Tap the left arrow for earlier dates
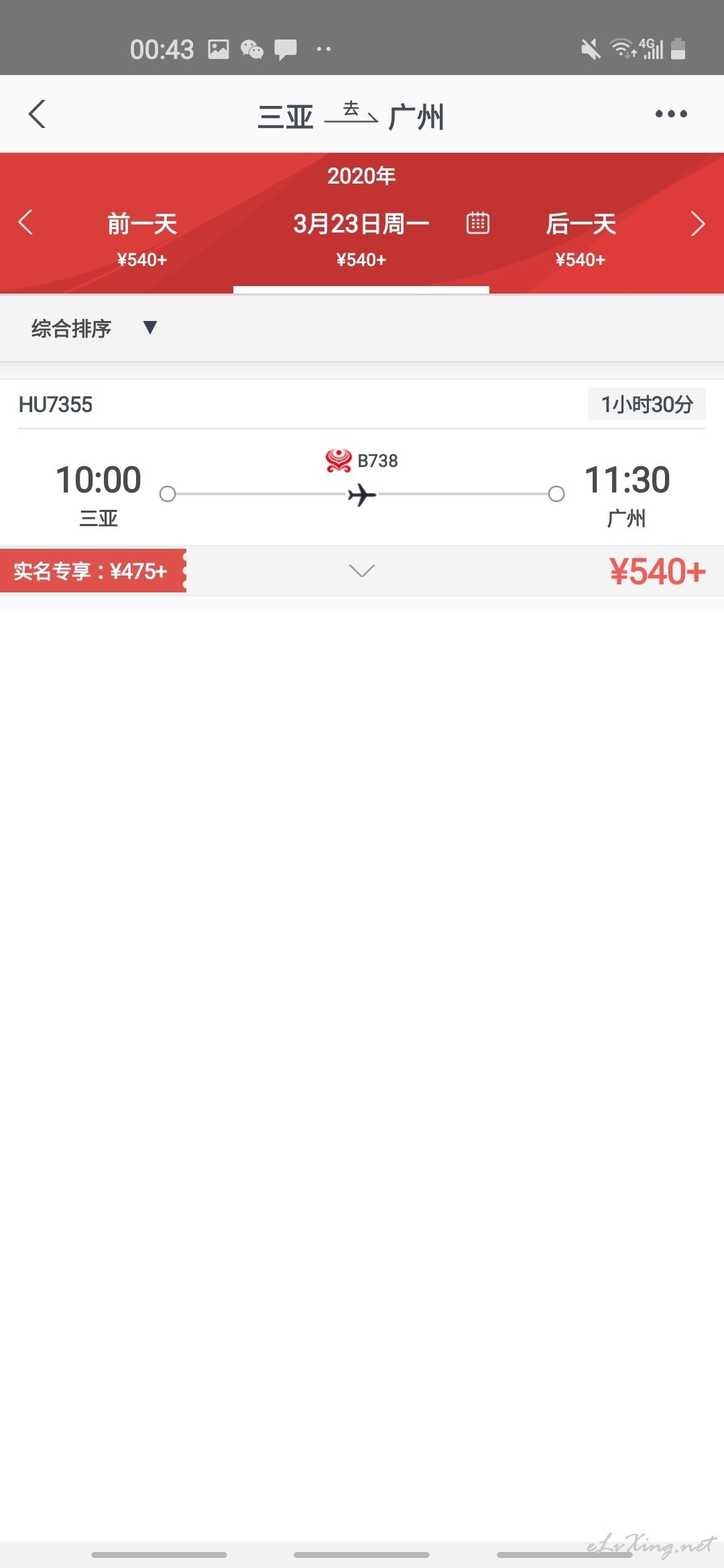The width and height of the screenshot is (724, 1568). pyautogui.click(x=25, y=222)
